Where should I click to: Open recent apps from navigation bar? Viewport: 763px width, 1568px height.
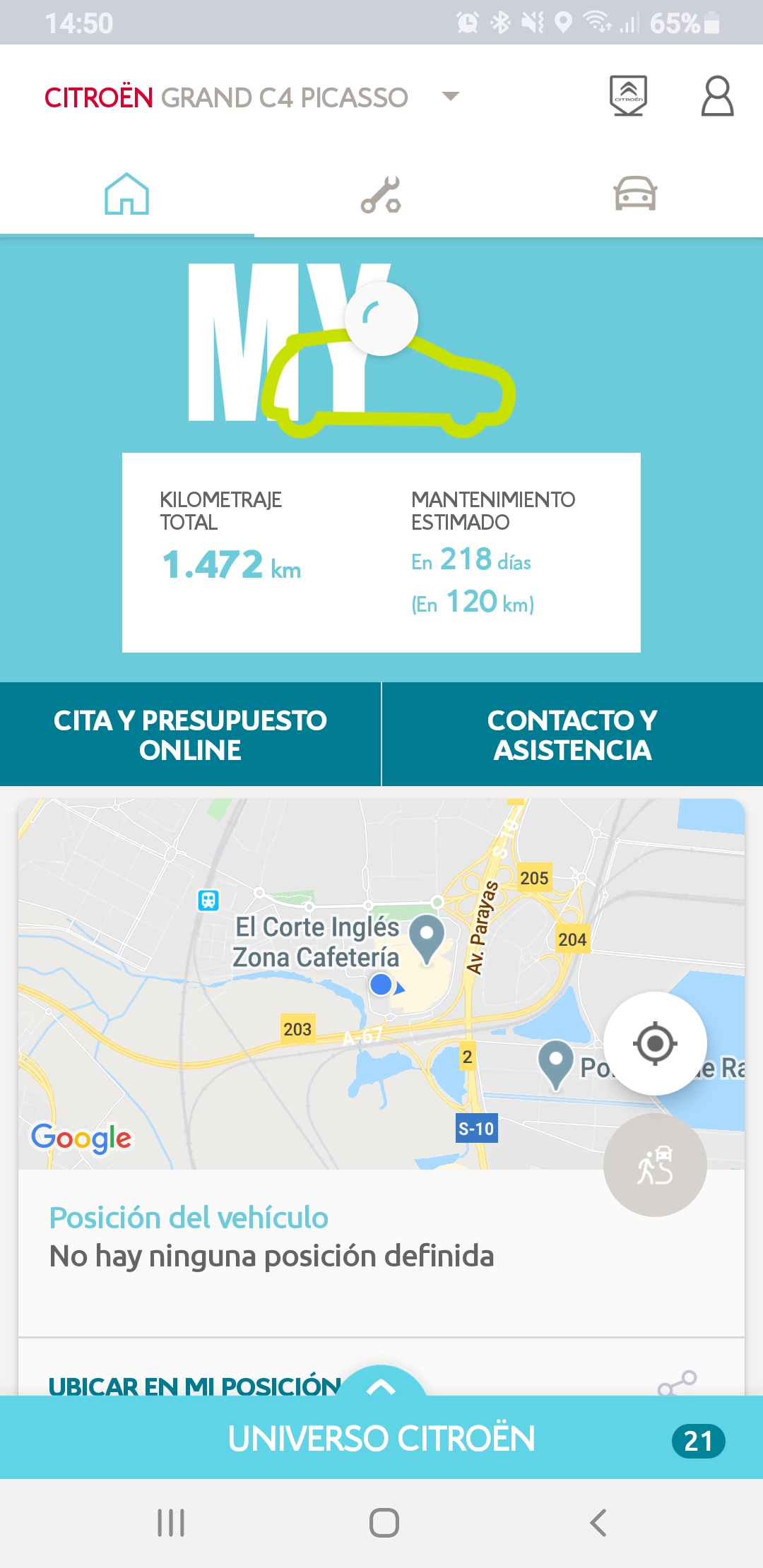click(x=171, y=1523)
